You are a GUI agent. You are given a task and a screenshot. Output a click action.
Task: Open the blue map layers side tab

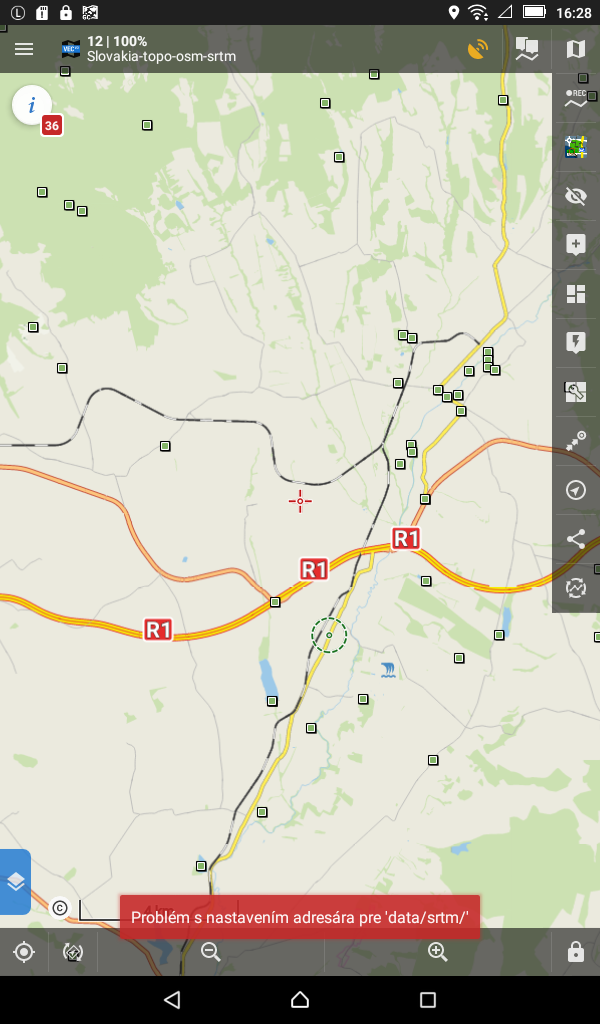point(15,882)
